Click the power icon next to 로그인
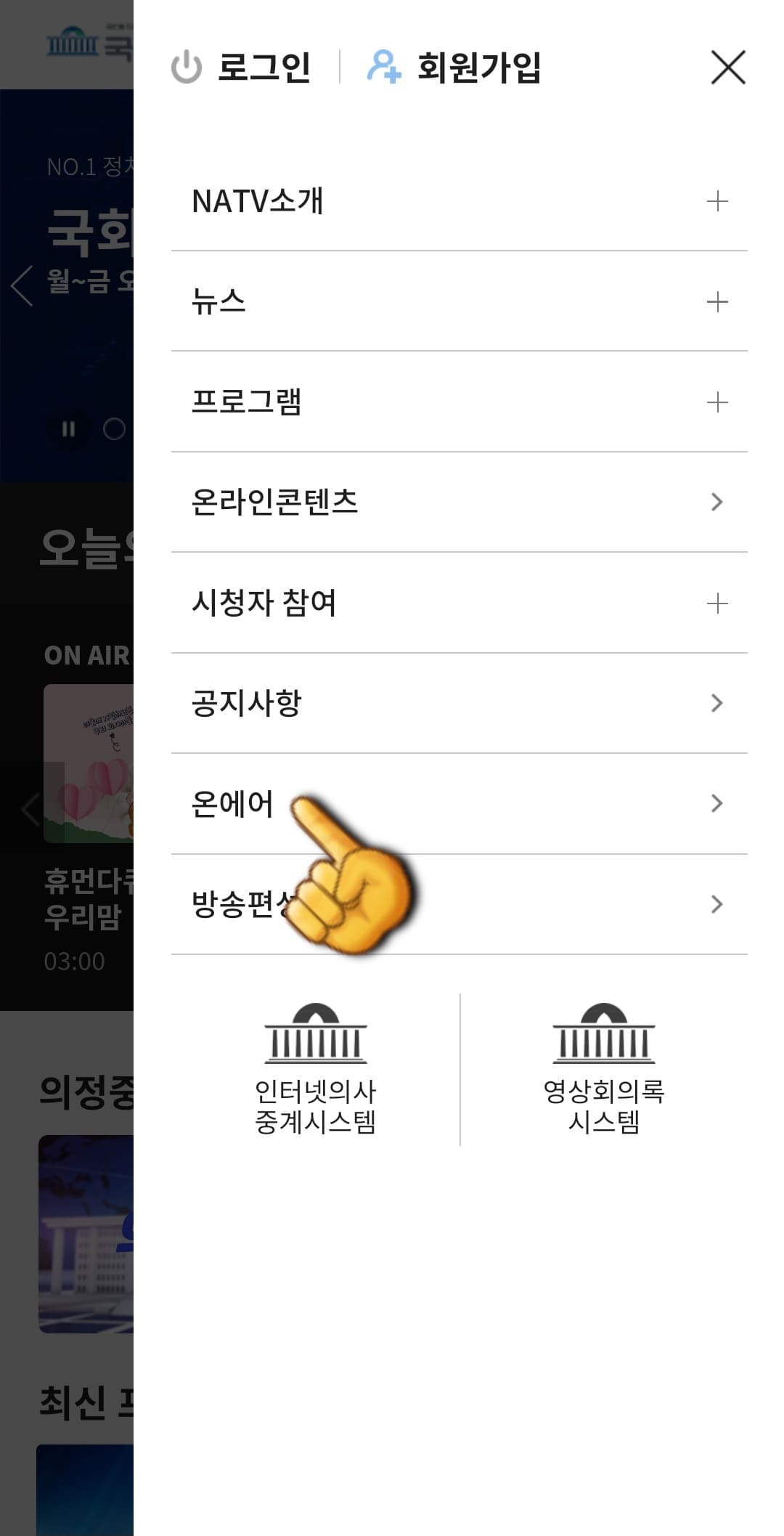 pyautogui.click(x=184, y=68)
